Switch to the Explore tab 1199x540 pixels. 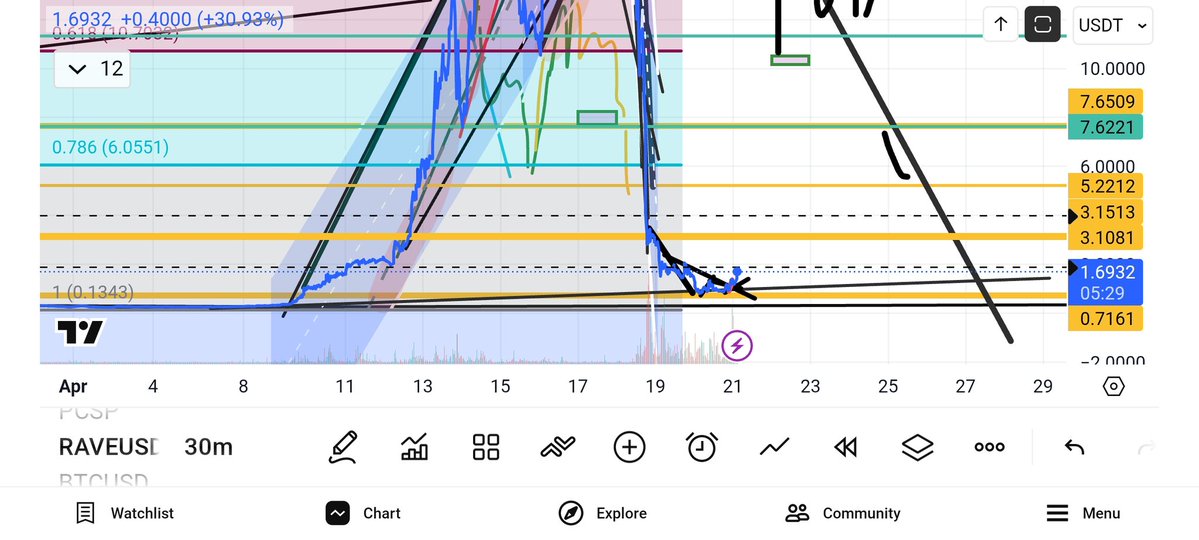(603, 513)
